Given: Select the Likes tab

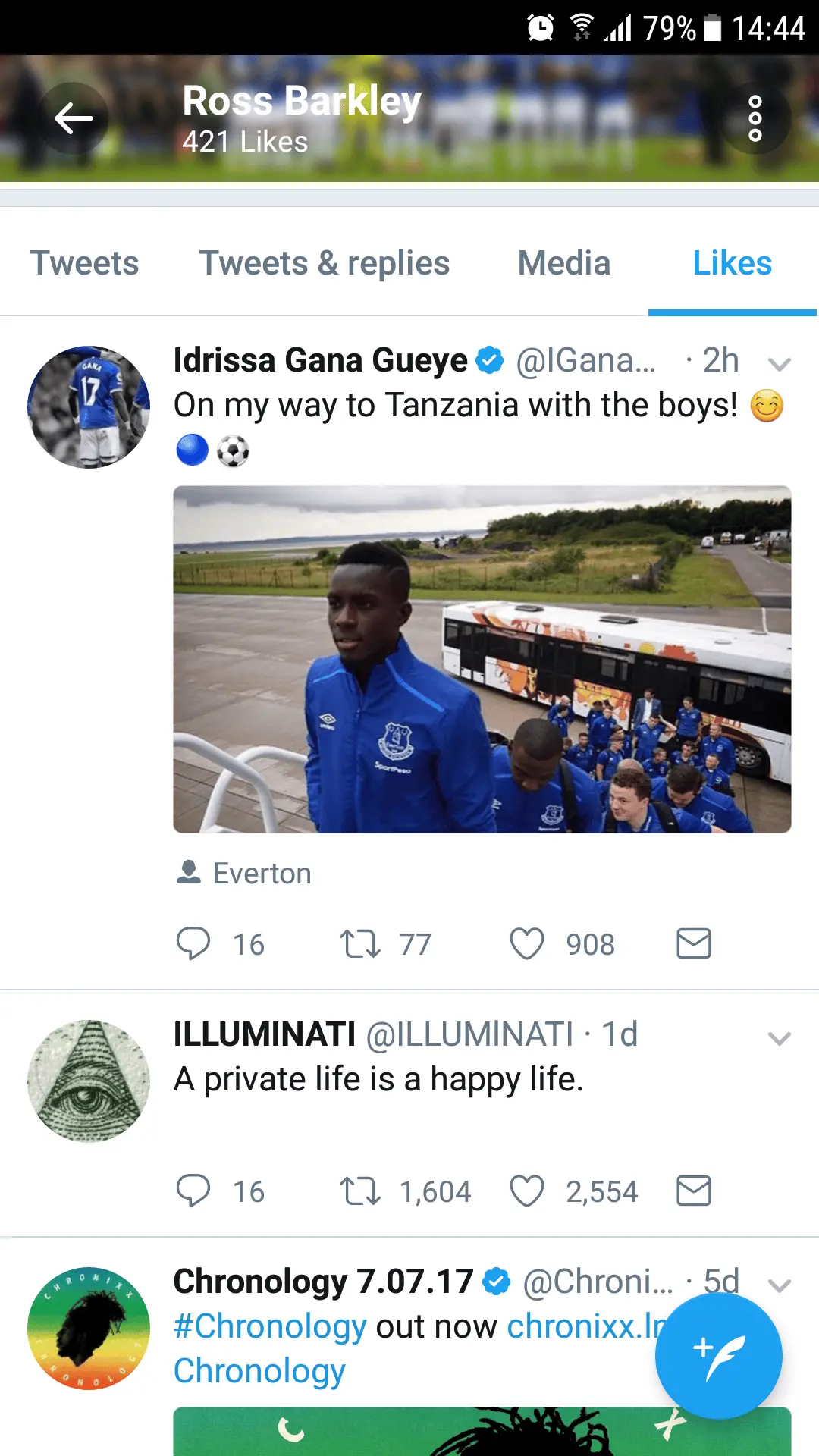Looking at the screenshot, I should click(732, 263).
